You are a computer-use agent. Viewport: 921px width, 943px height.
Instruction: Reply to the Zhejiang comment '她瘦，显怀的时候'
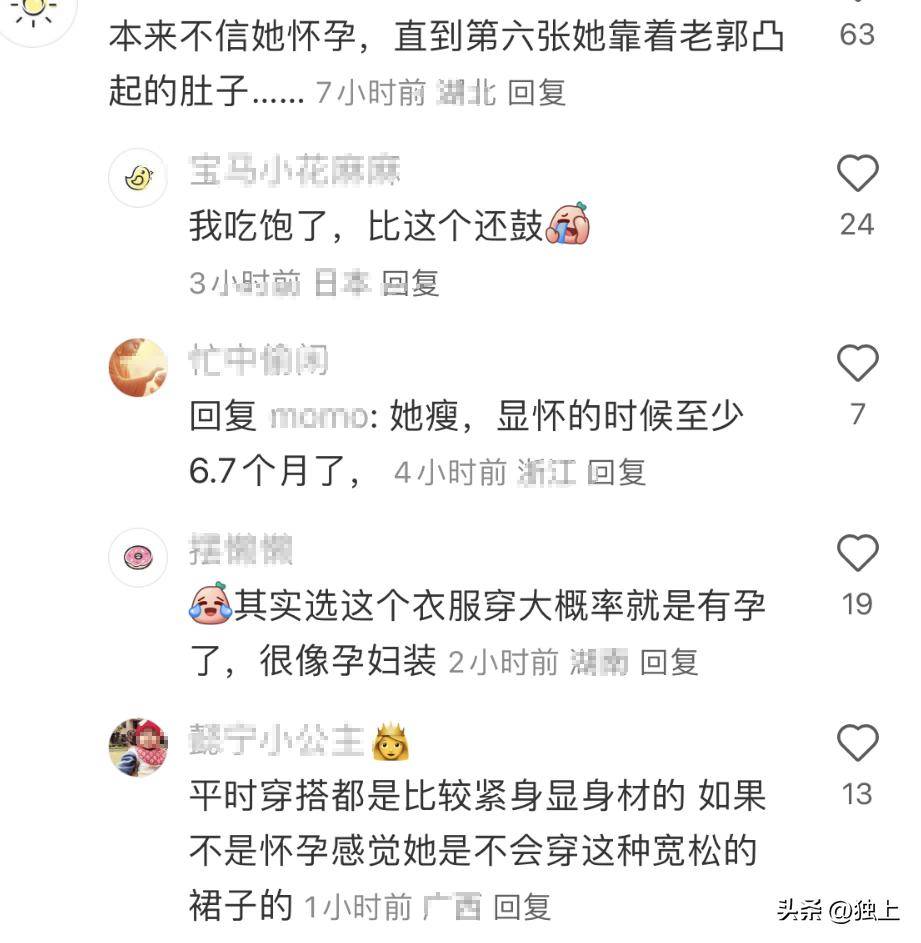[x=617, y=472]
